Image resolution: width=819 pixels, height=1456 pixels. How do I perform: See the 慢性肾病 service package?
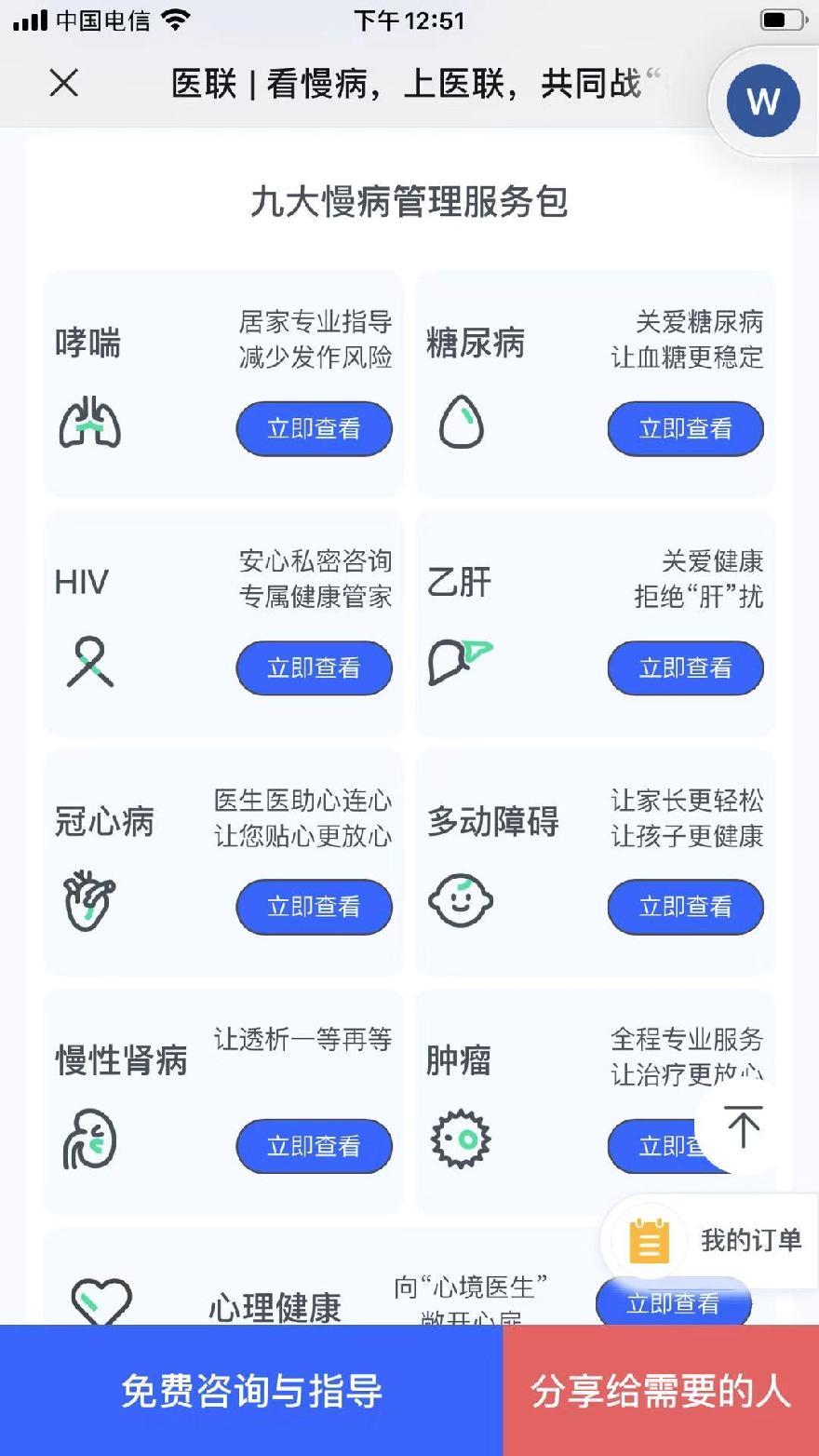pyautogui.click(x=315, y=1146)
